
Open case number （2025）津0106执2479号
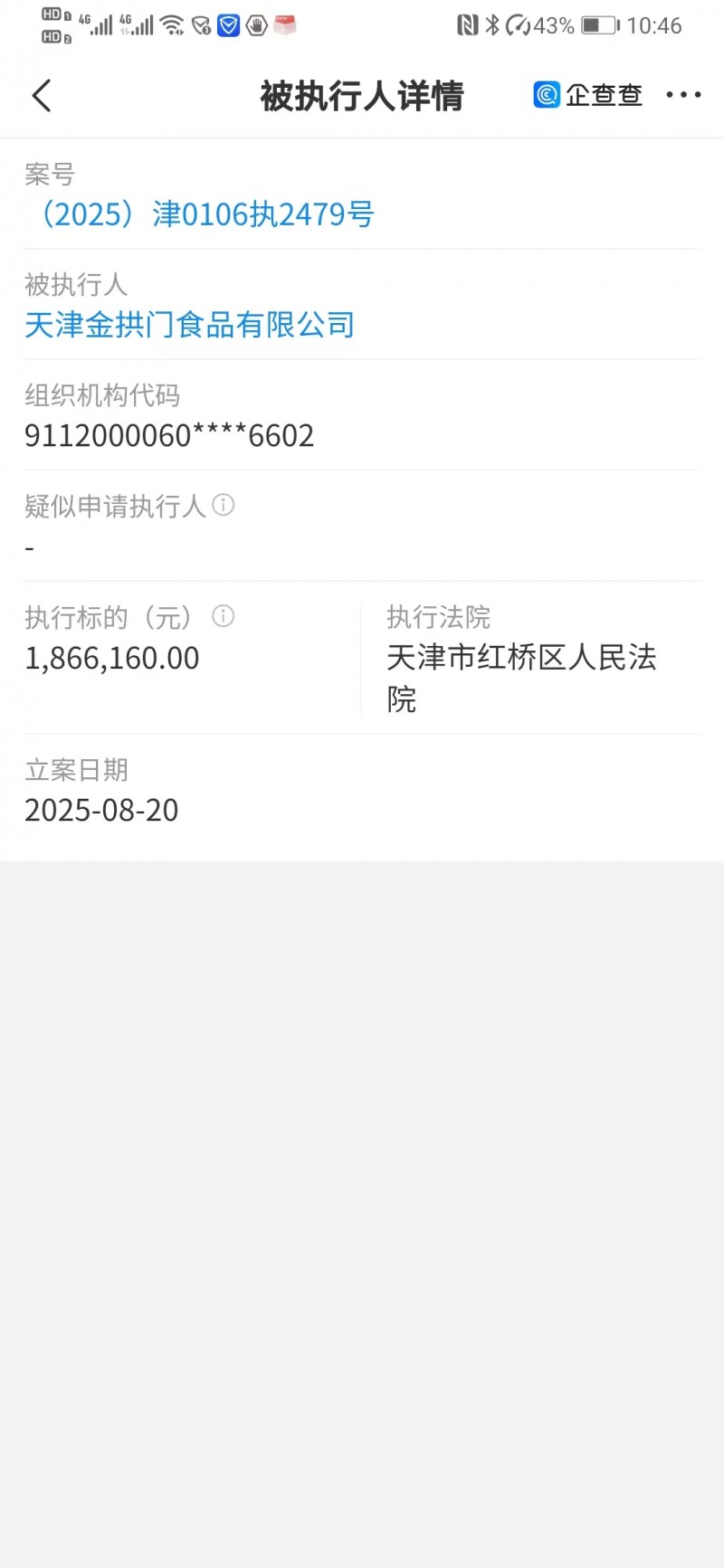(x=201, y=214)
